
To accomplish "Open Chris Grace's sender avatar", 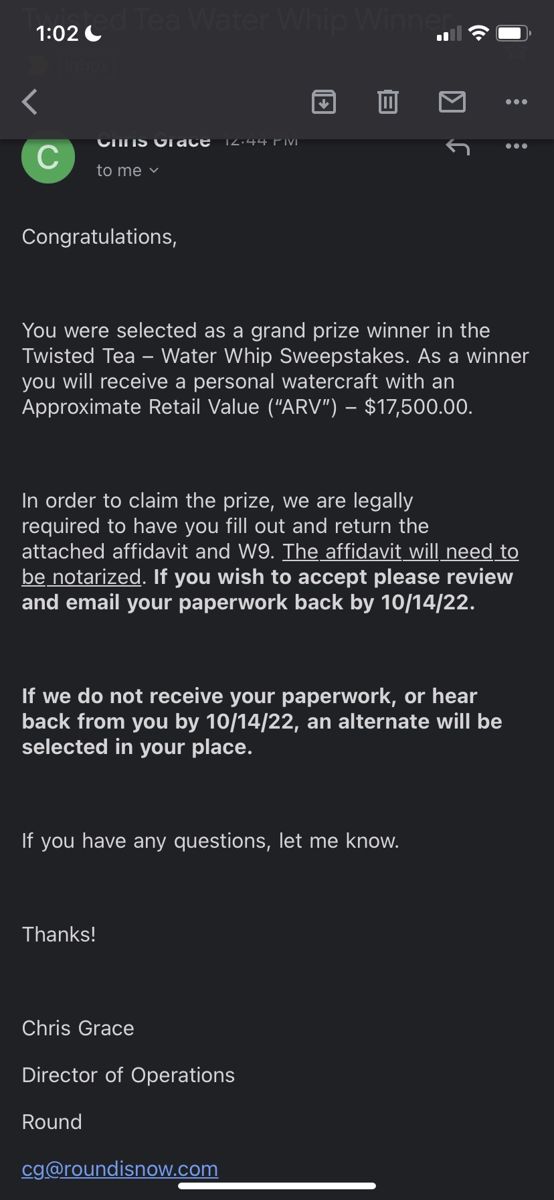I will (48, 157).
